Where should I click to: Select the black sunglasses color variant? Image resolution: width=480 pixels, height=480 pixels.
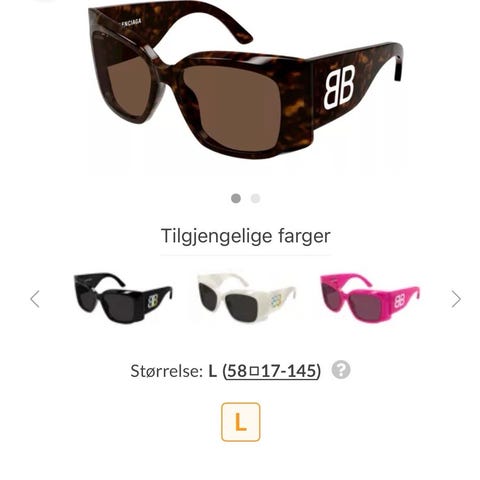click(123, 298)
